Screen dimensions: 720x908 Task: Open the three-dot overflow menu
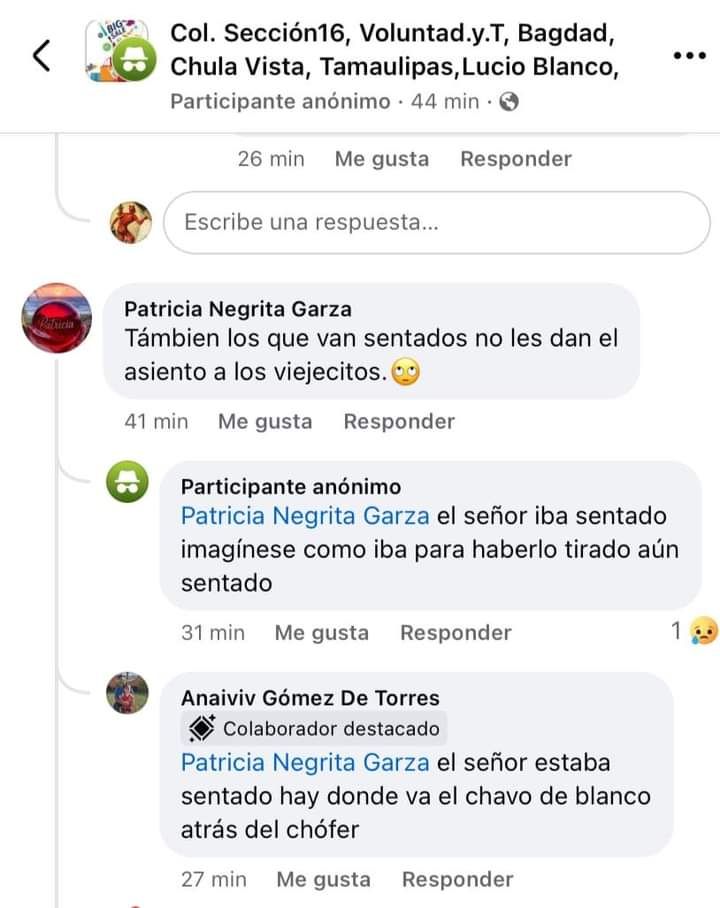coord(689,56)
